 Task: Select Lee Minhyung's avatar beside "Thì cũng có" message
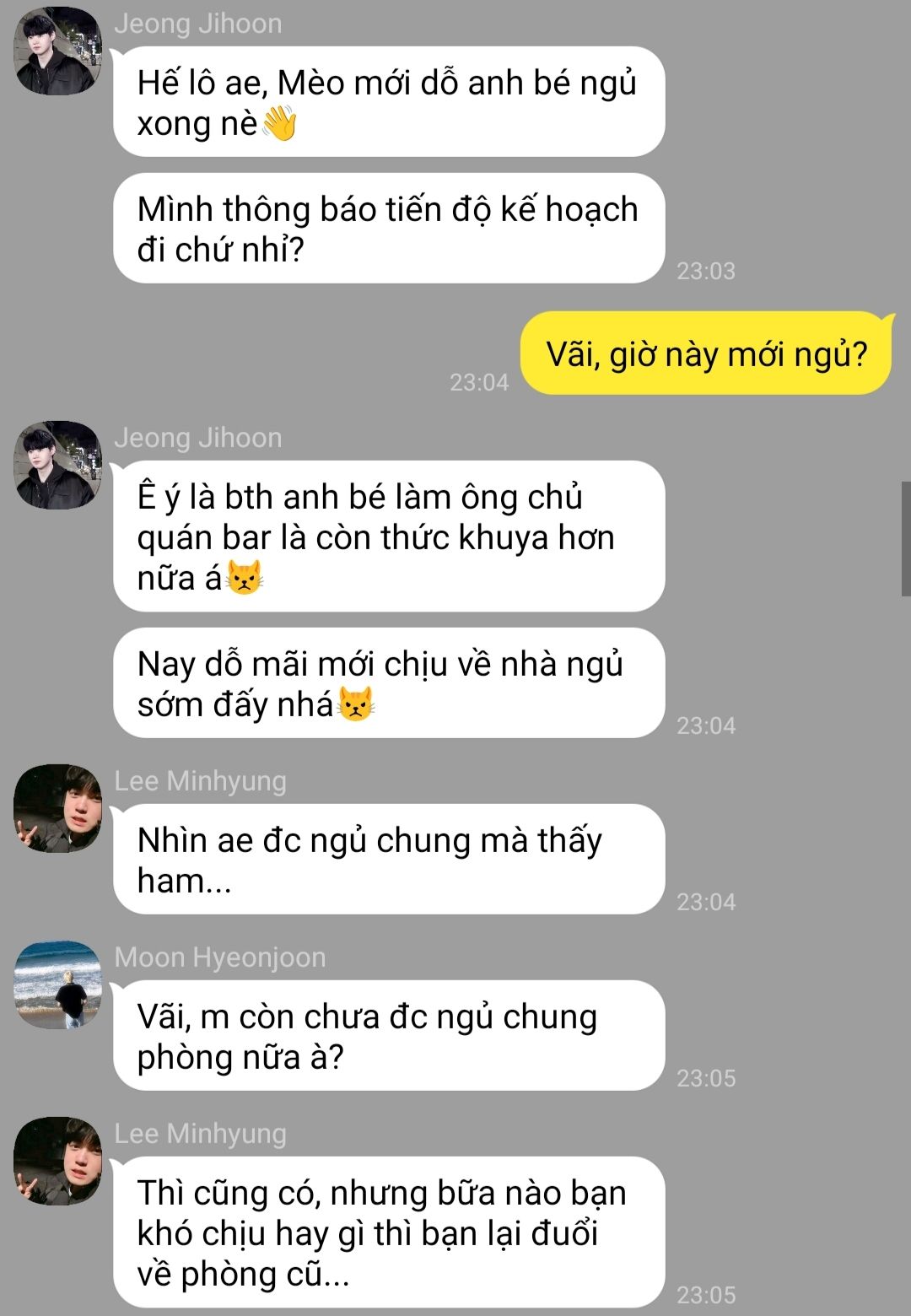tap(57, 1161)
